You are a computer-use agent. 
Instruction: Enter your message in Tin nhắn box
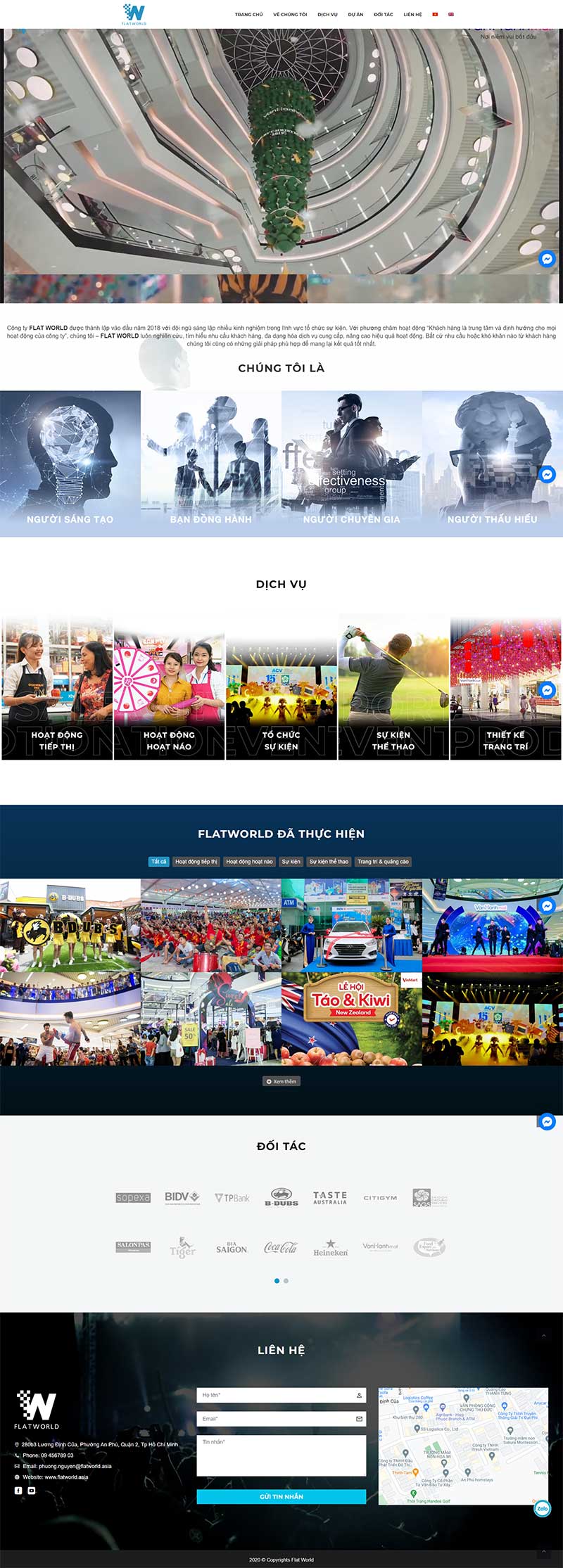[x=281, y=1455]
